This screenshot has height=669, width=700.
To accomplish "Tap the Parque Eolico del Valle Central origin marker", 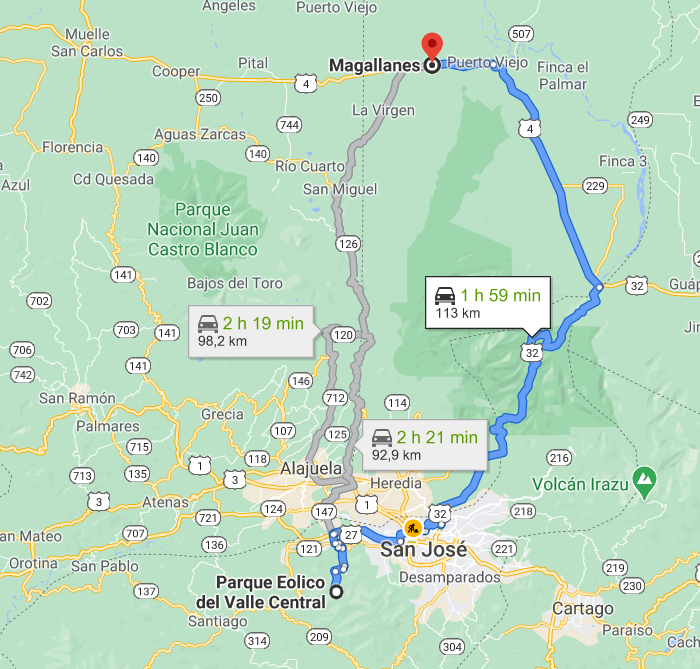I will (336, 592).
